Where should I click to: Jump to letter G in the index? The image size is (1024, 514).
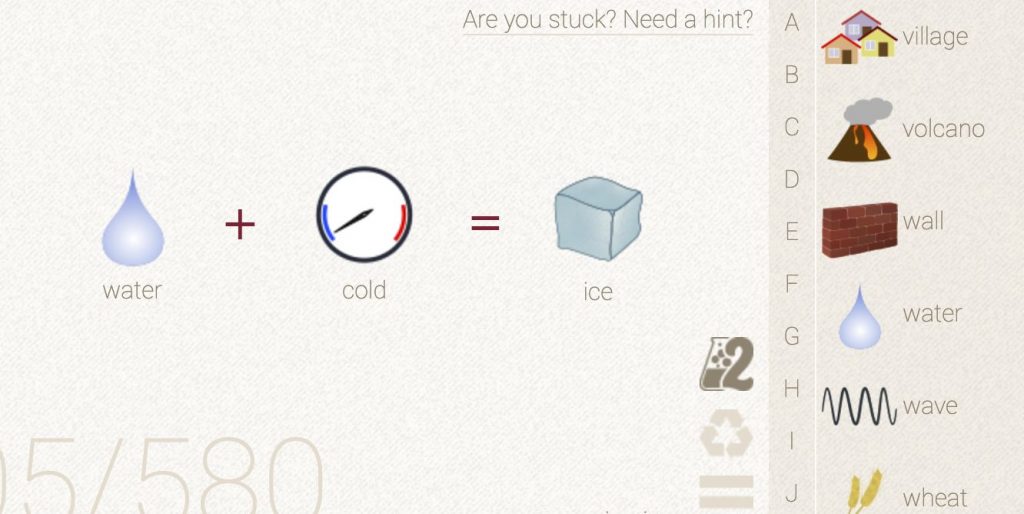coord(792,337)
